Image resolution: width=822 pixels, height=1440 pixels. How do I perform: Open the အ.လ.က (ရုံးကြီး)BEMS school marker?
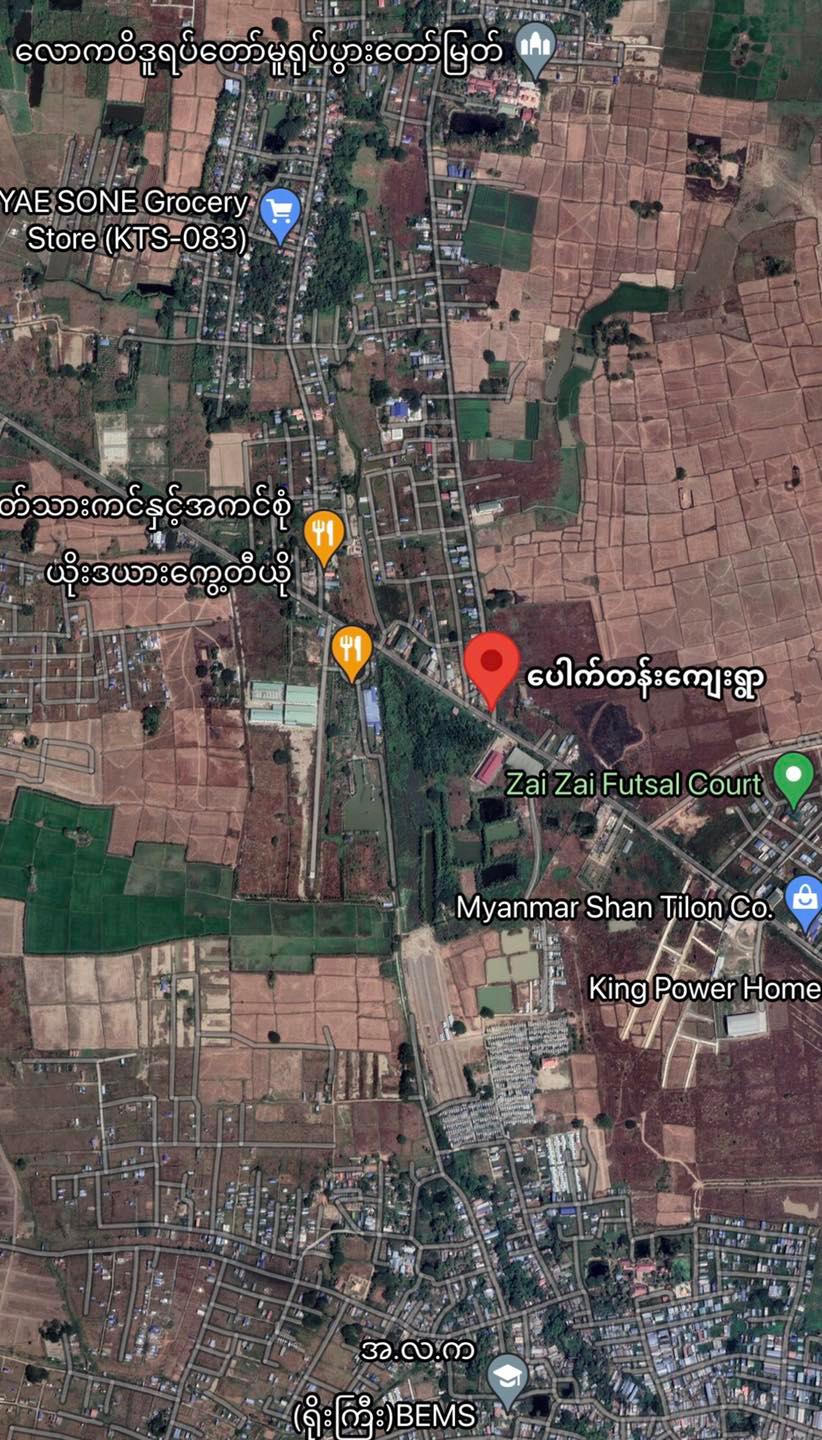pos(508,1381)
